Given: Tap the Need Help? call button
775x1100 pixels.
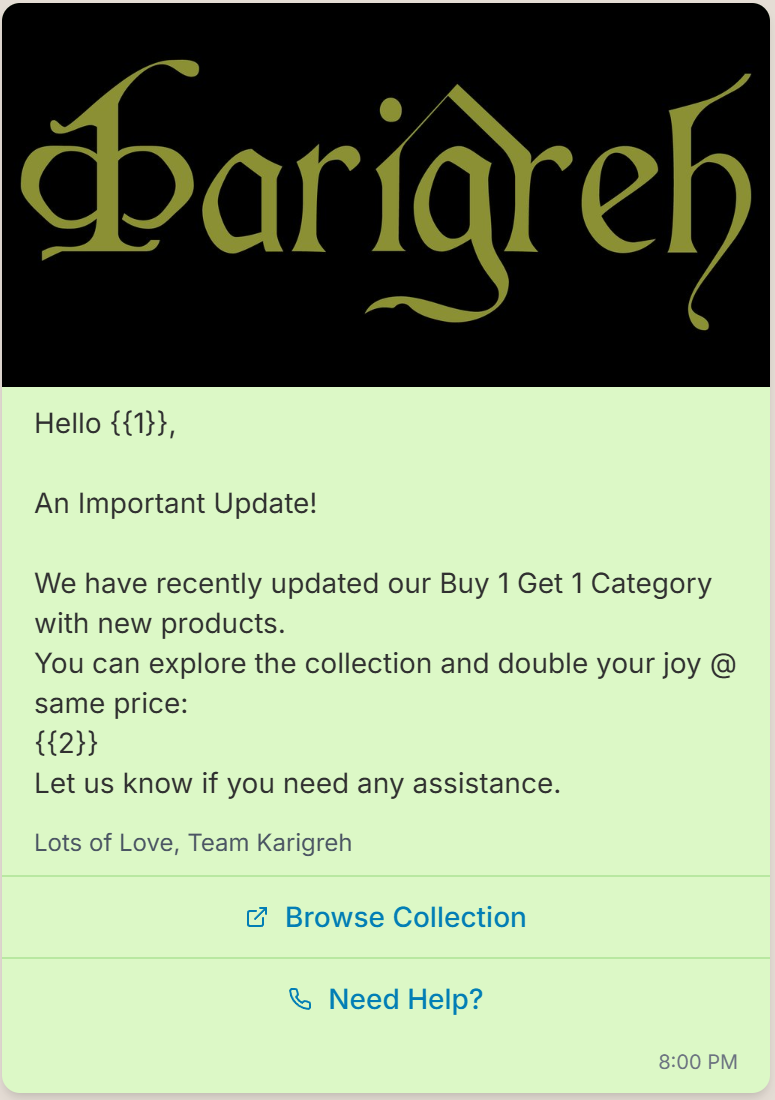Looking at the screenshot, I should 387,999.
